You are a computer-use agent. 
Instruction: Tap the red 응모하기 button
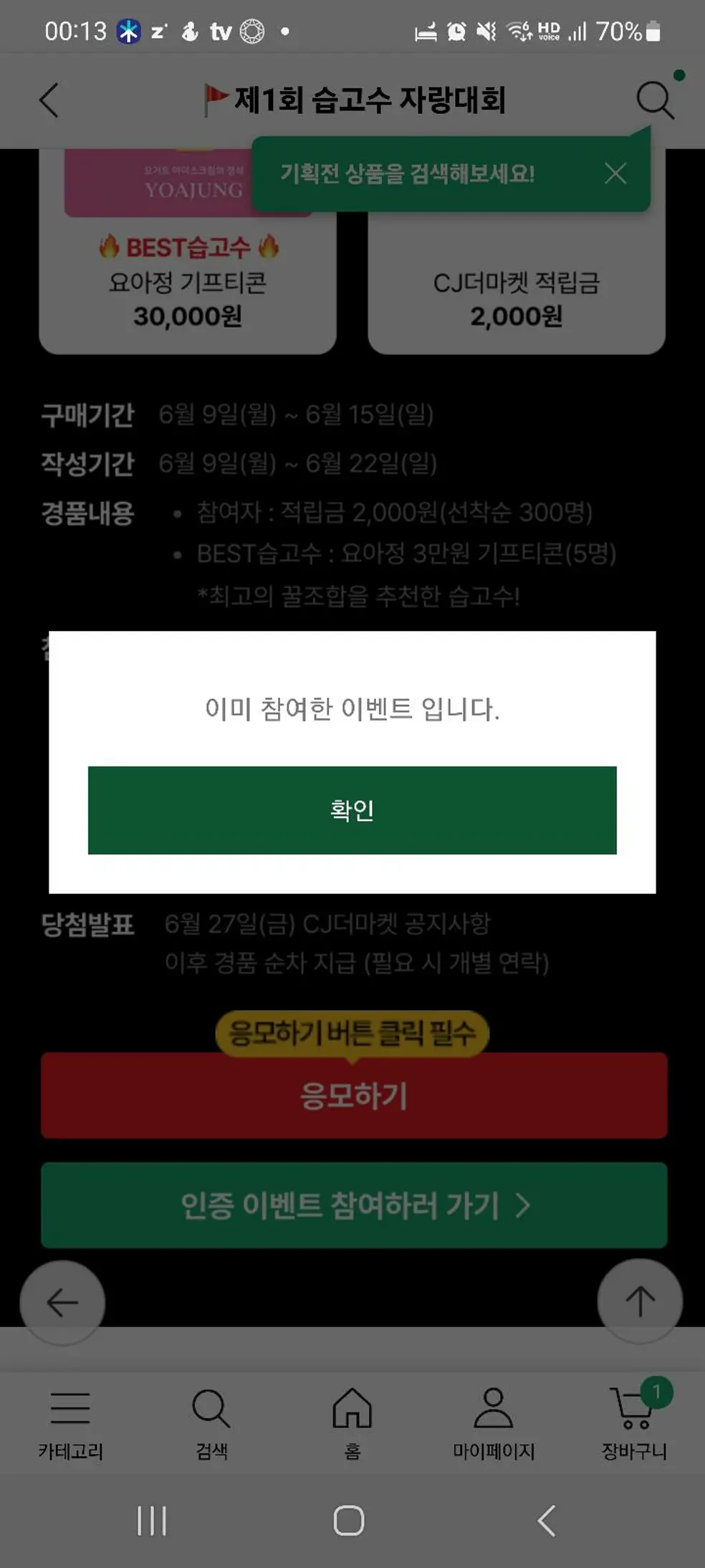354,1096
